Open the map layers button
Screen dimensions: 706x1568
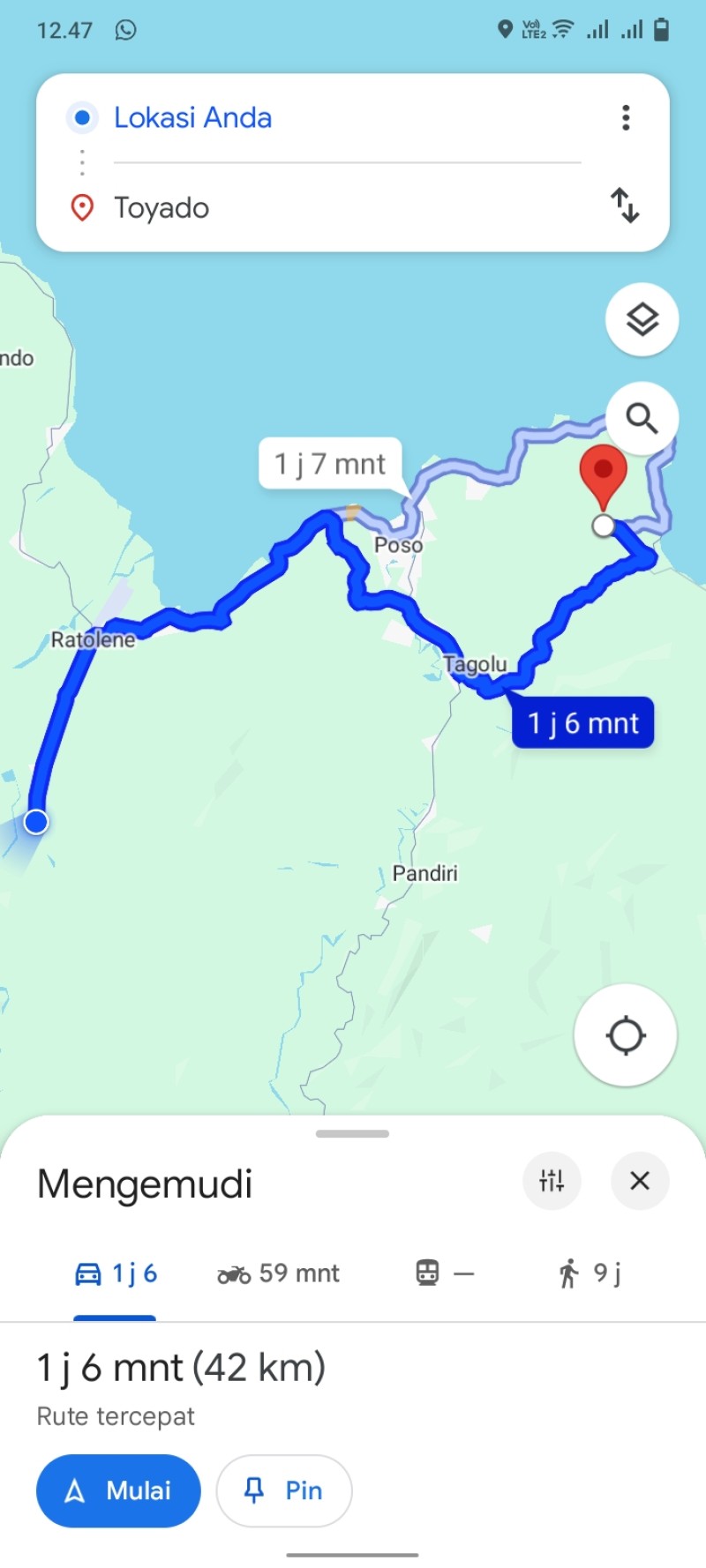(642, 319)
